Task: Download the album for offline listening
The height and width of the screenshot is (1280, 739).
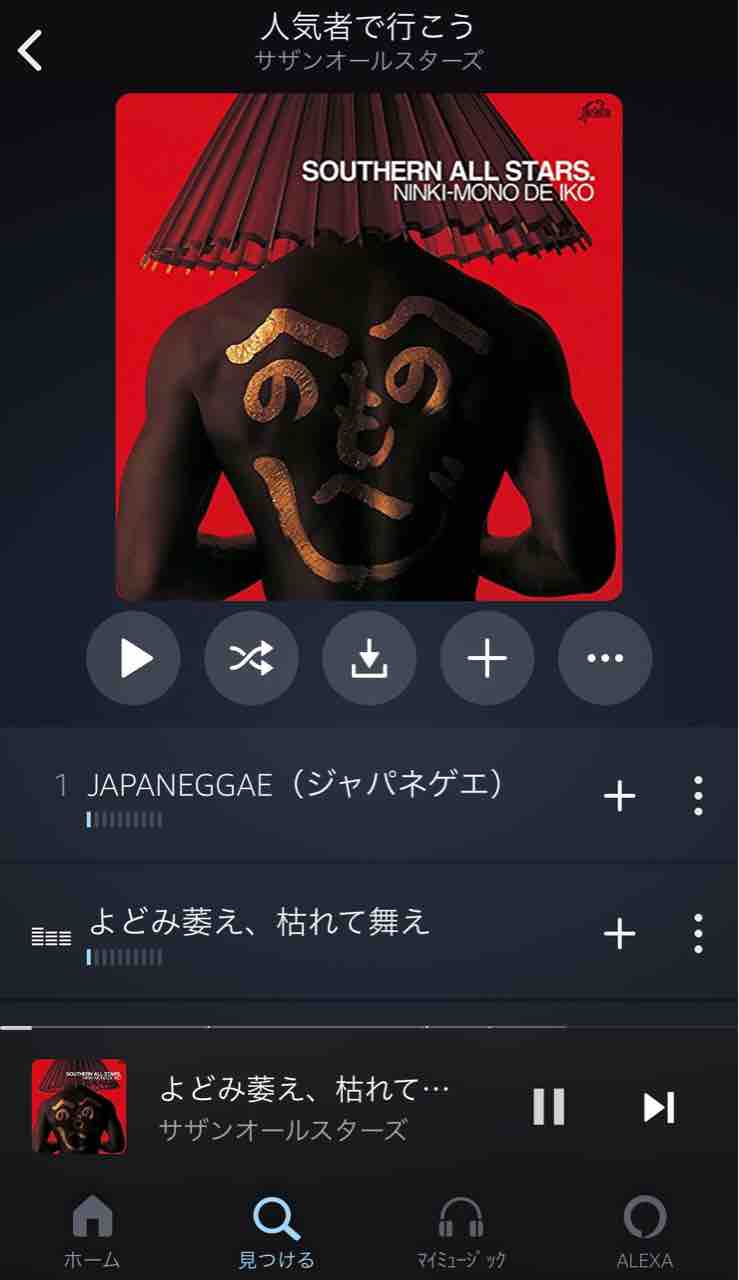Action: pos(369,658)
